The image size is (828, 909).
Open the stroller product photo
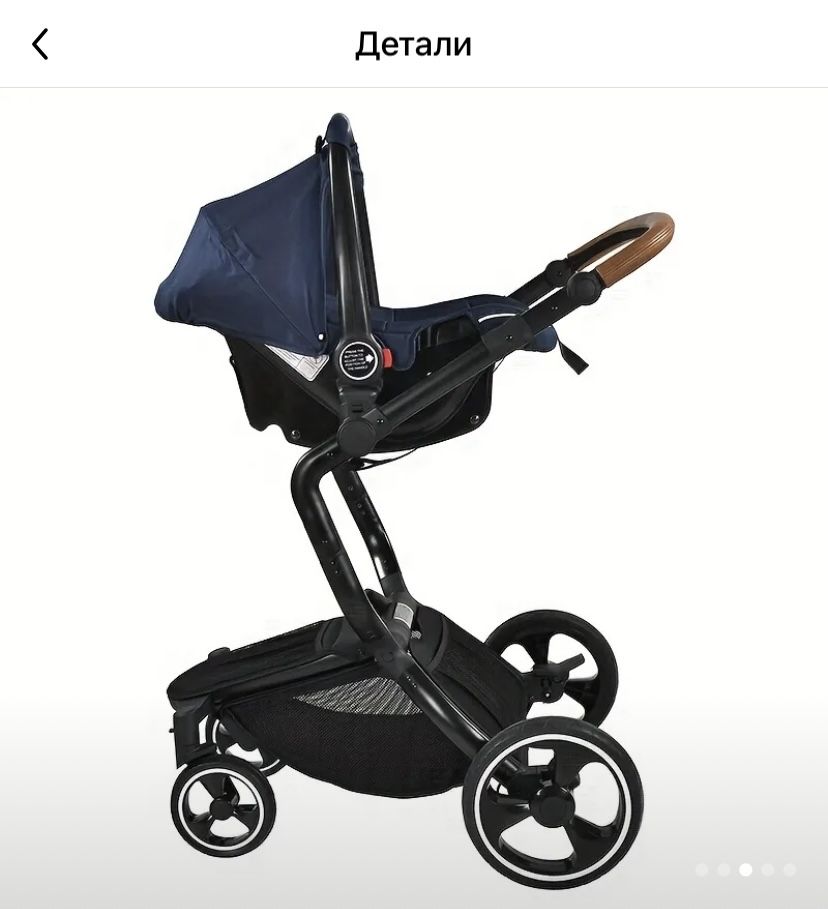414,490
